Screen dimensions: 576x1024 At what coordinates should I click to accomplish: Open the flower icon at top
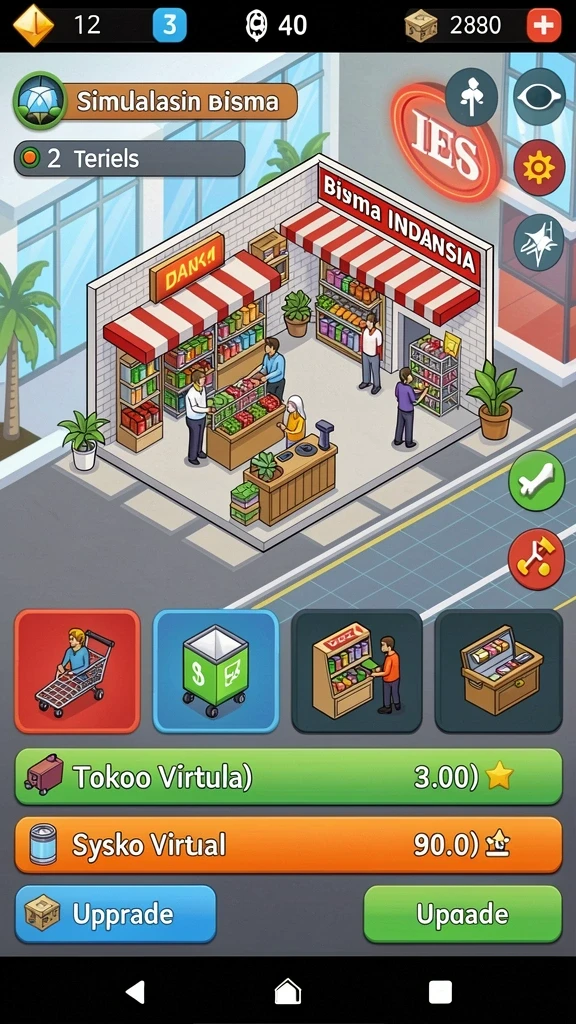[x=472, y=97]
